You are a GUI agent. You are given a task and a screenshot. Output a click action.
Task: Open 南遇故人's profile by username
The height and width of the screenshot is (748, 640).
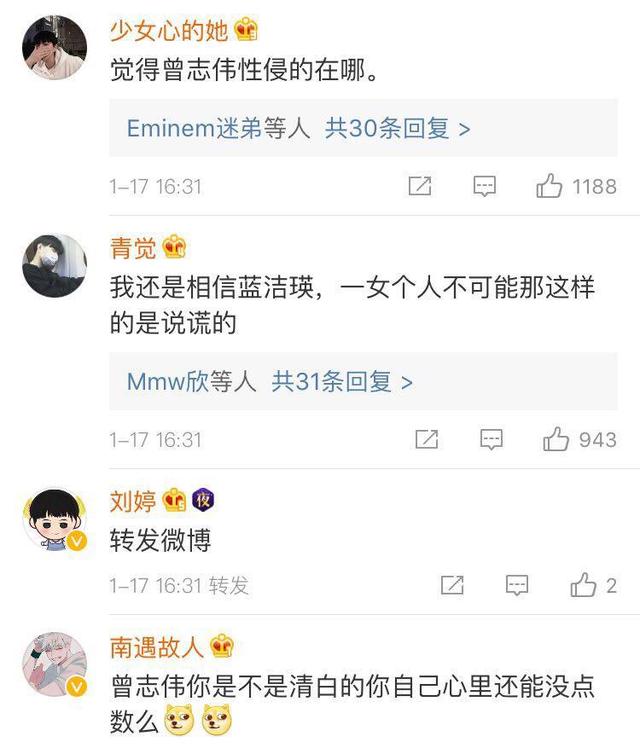[156, 647]
